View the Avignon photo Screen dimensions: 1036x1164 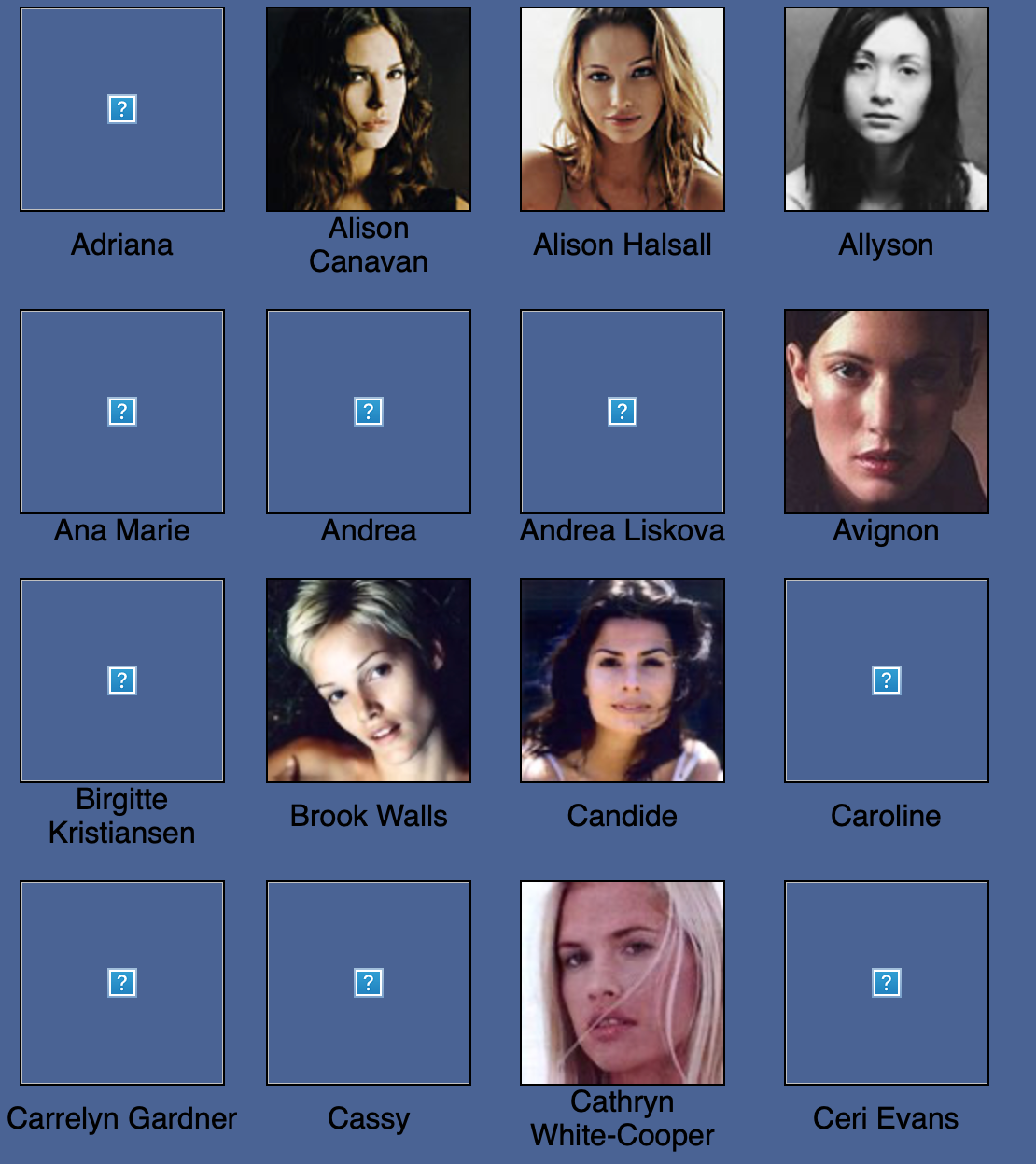(886, 412)
